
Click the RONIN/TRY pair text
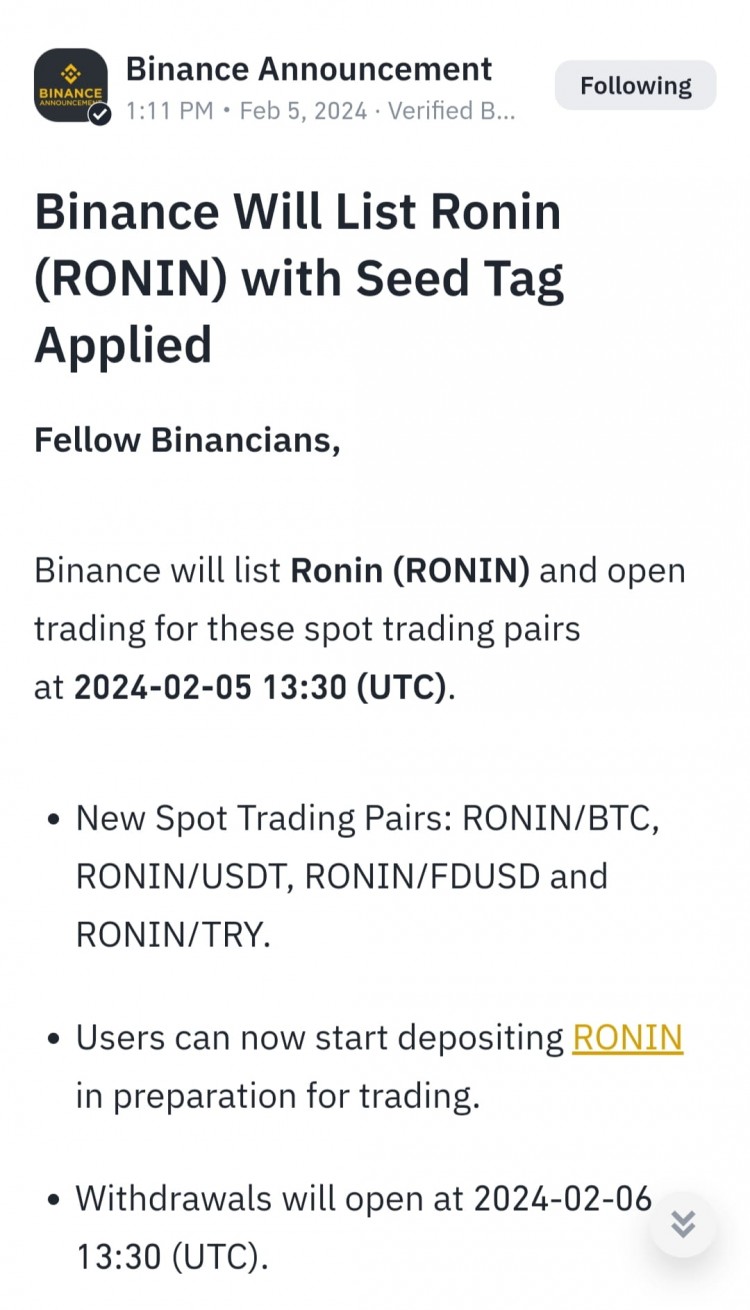point(170,934)
